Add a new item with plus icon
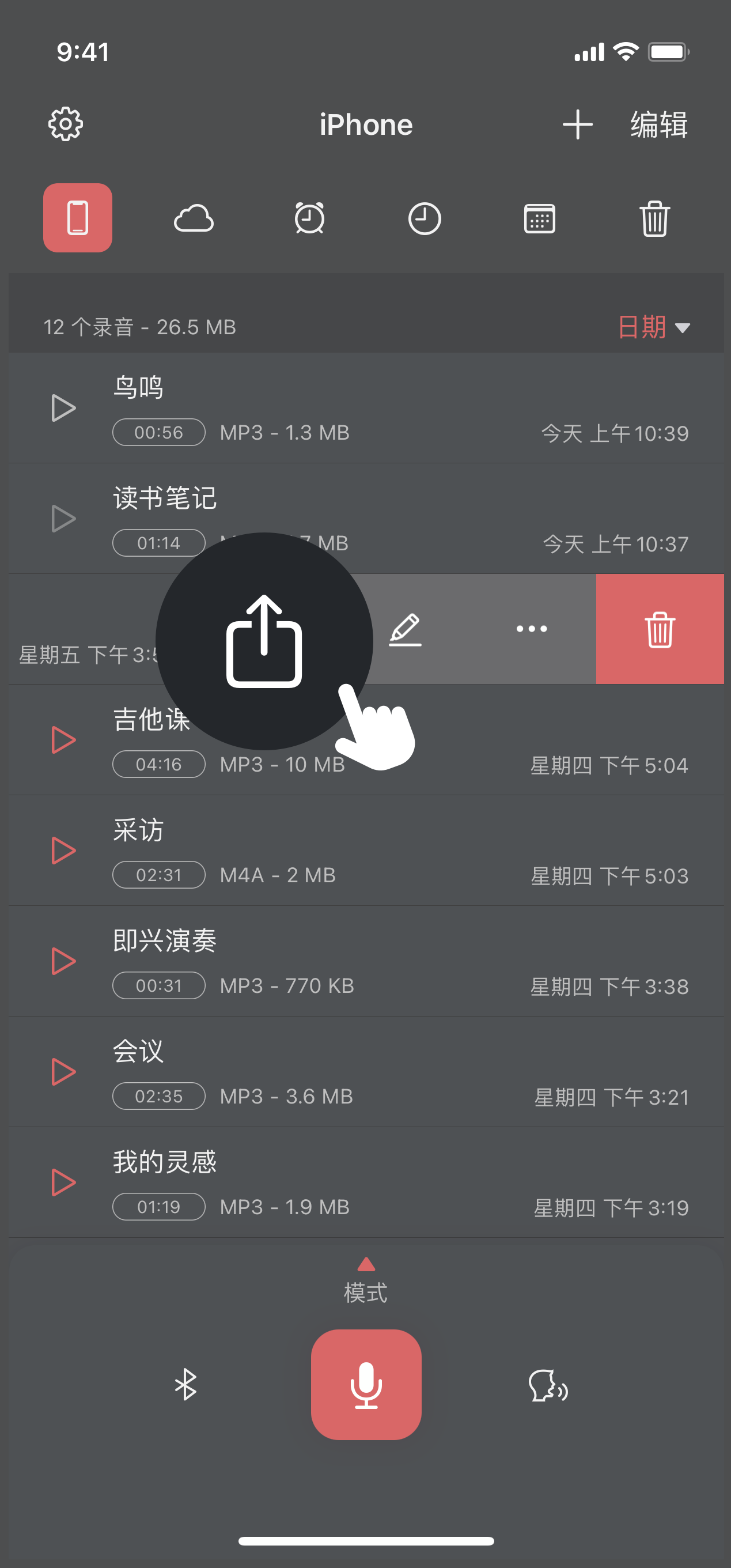The image size is (731, 1568). pyautogui.click(x=577, y=125)
